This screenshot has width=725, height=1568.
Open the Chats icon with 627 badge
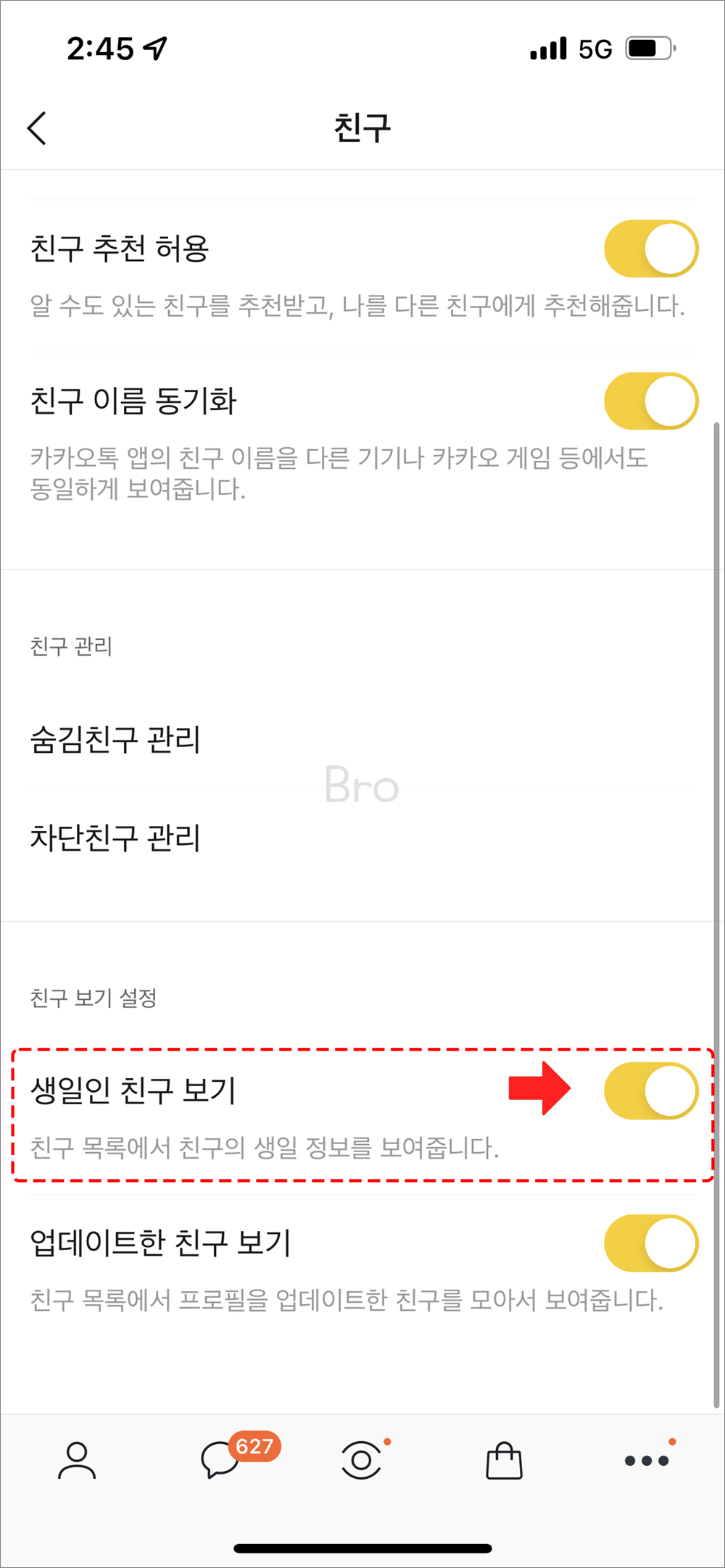pyautogui.click(x=220, y=1460)
